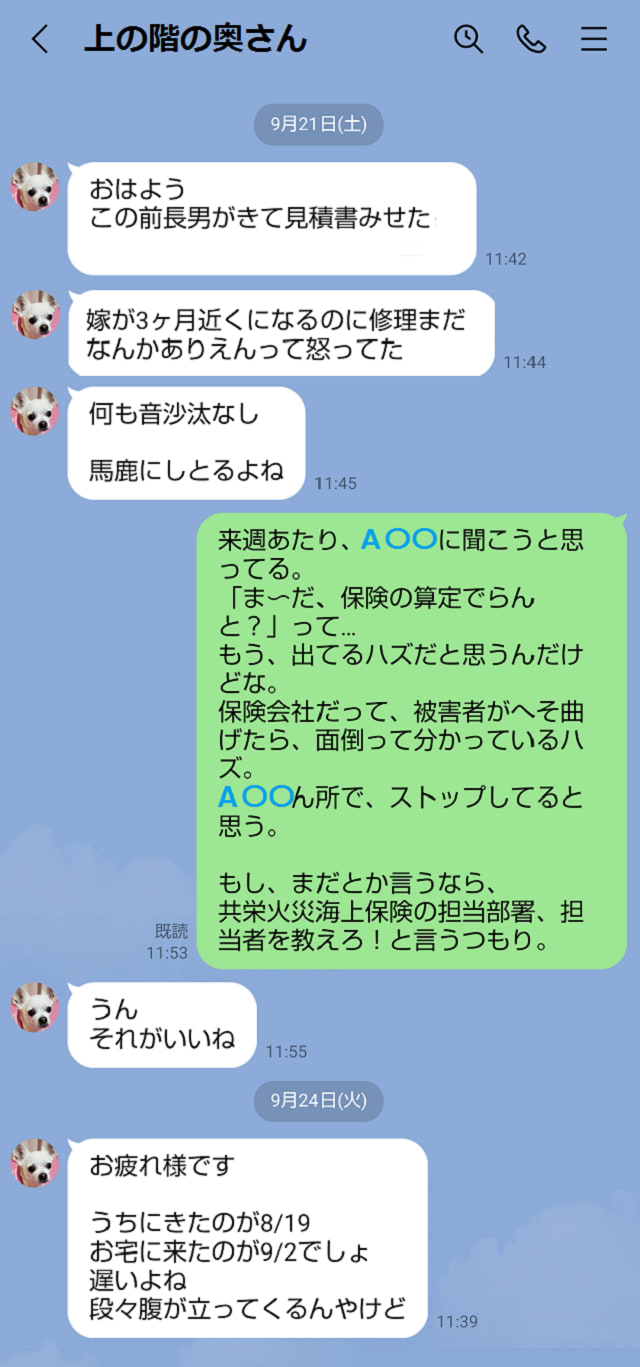640x1367 pixels.
Task: Open sender's profile picture beside おはよう message
Action: (x=35, y=187)
